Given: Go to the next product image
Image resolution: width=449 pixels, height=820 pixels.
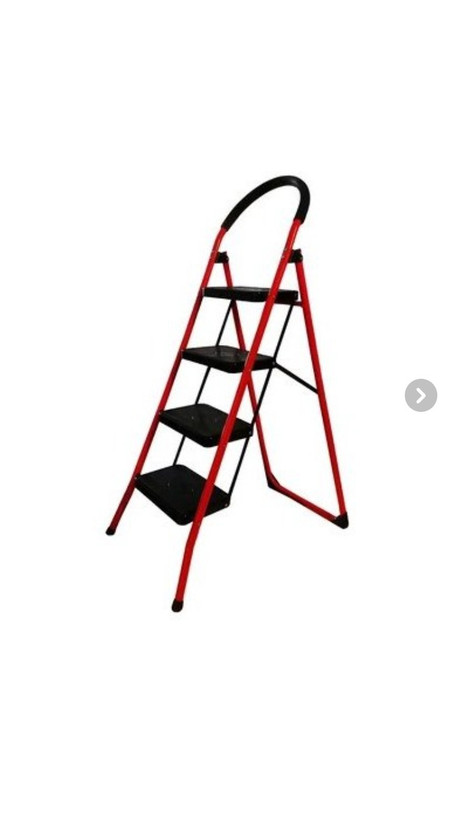Looking at the screenshot, I should [421, 395].
